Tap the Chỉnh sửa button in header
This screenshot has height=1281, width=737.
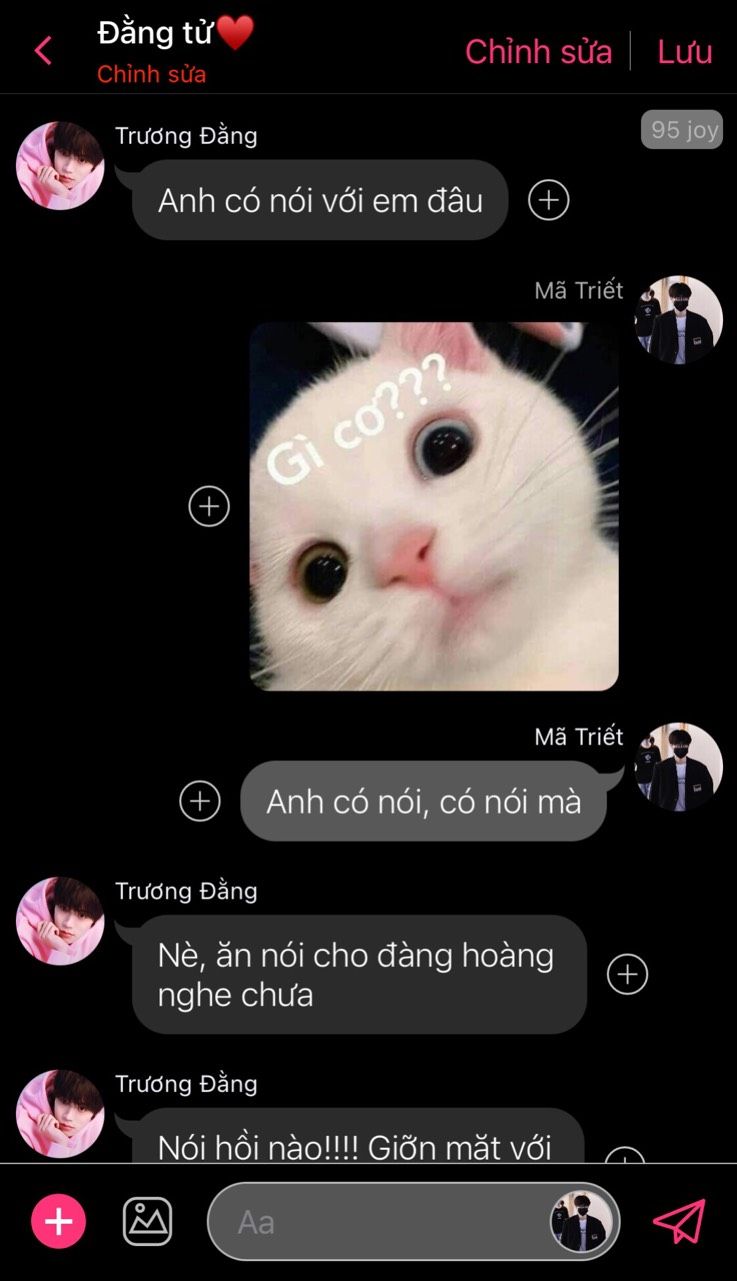pyautogui.click(x=538, y=52)
